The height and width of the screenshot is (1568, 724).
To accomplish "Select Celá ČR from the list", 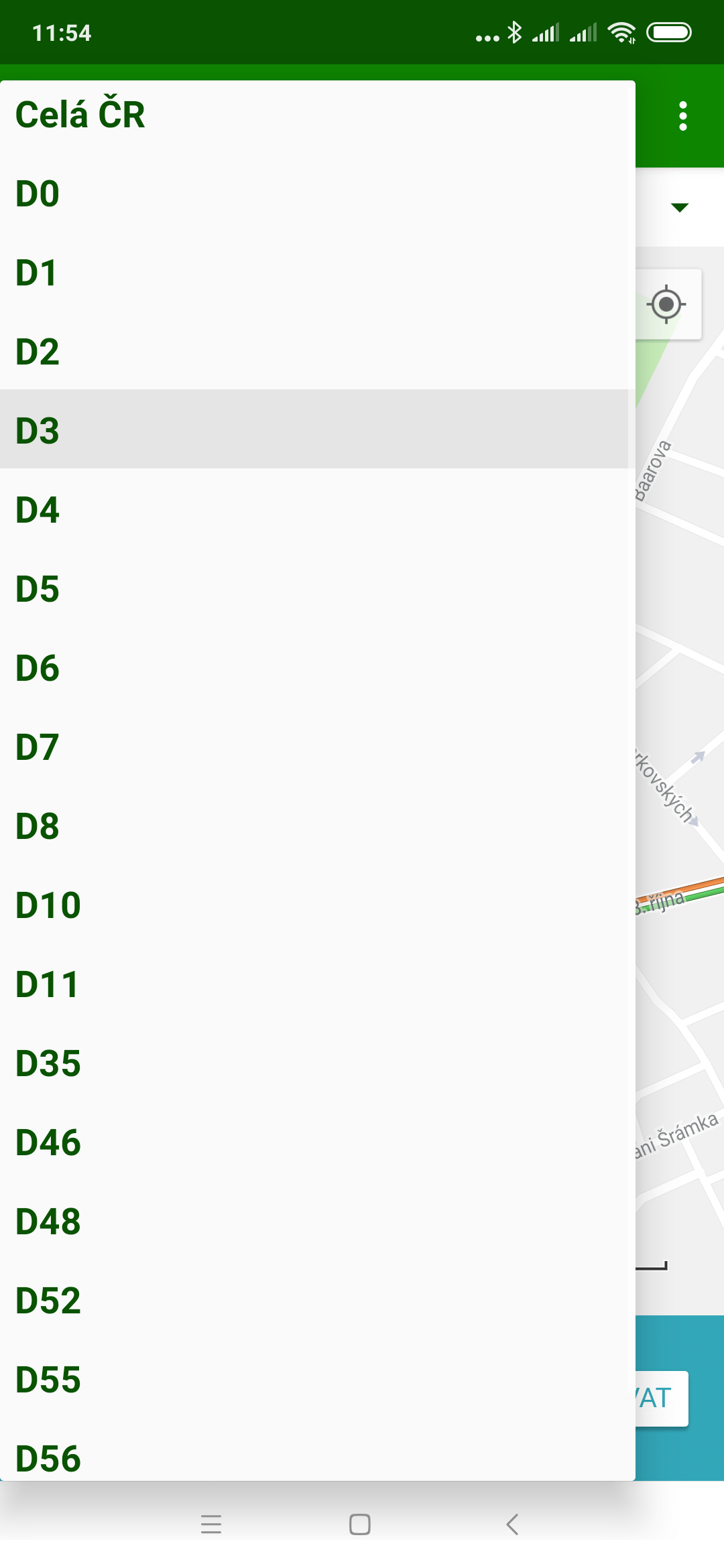I will point(318,115).
